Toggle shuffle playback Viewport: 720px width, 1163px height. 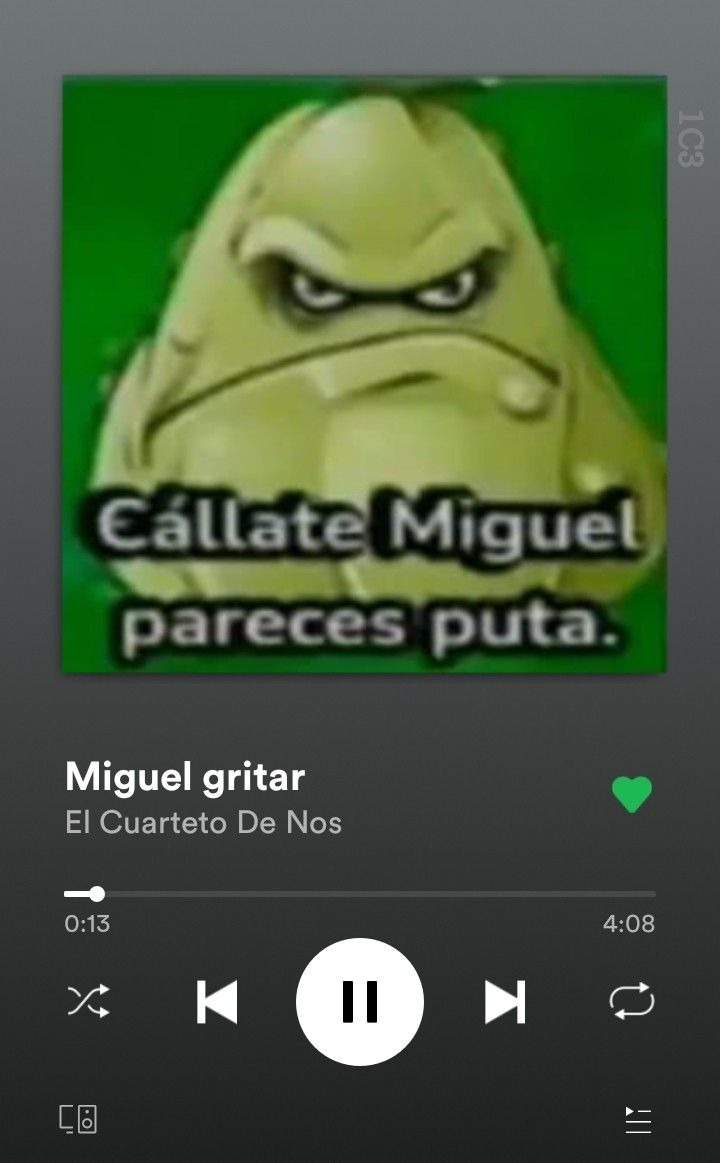[88, 1001]
